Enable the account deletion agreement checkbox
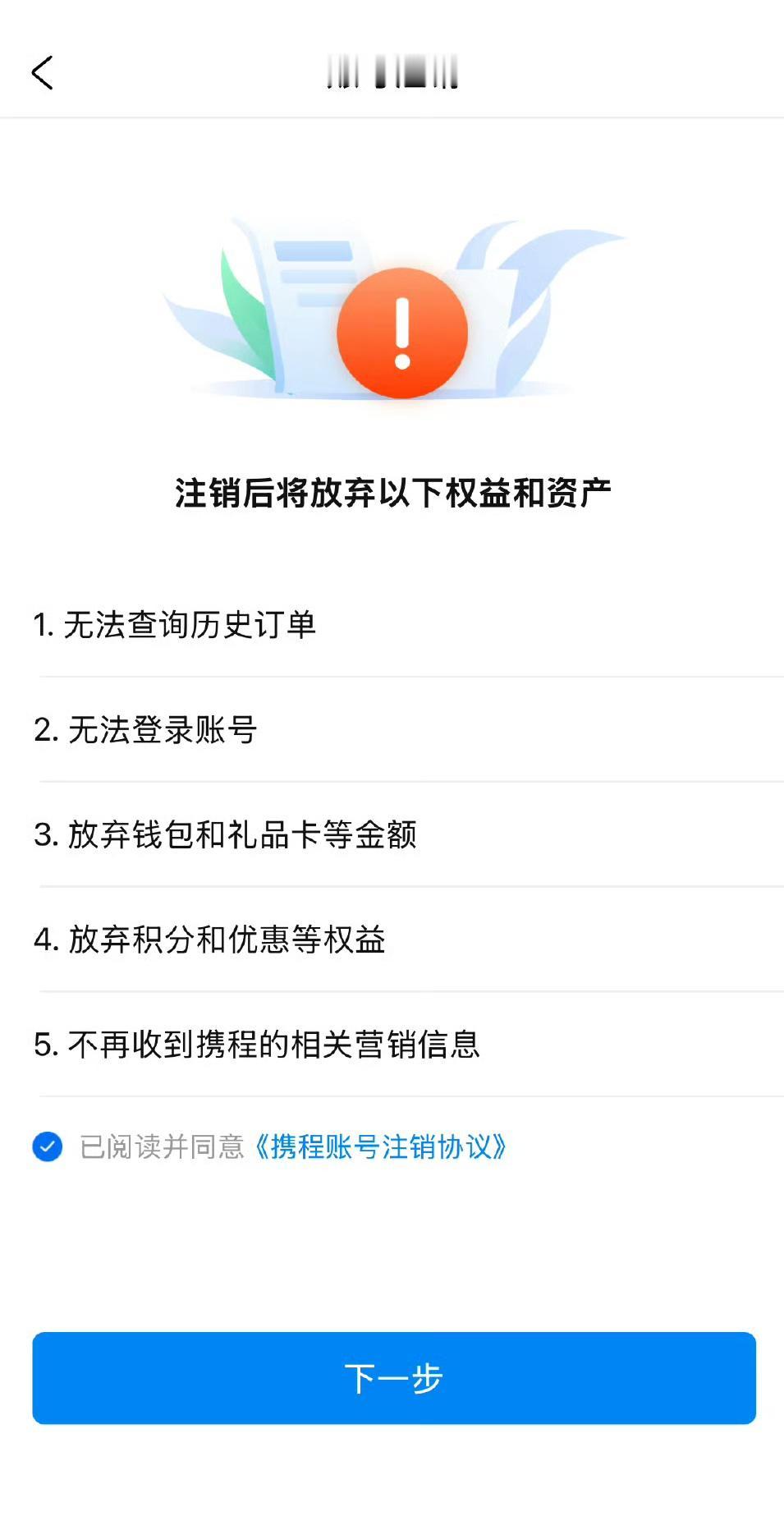The image size is (784, 1539). (48, 1146)
